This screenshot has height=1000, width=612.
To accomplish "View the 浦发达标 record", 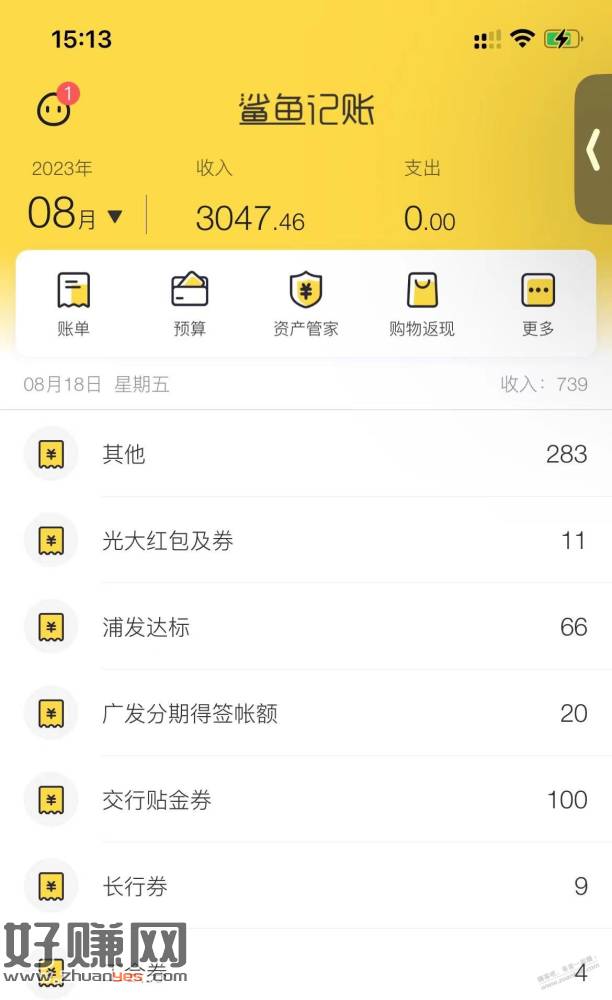I will pos(306,627).
